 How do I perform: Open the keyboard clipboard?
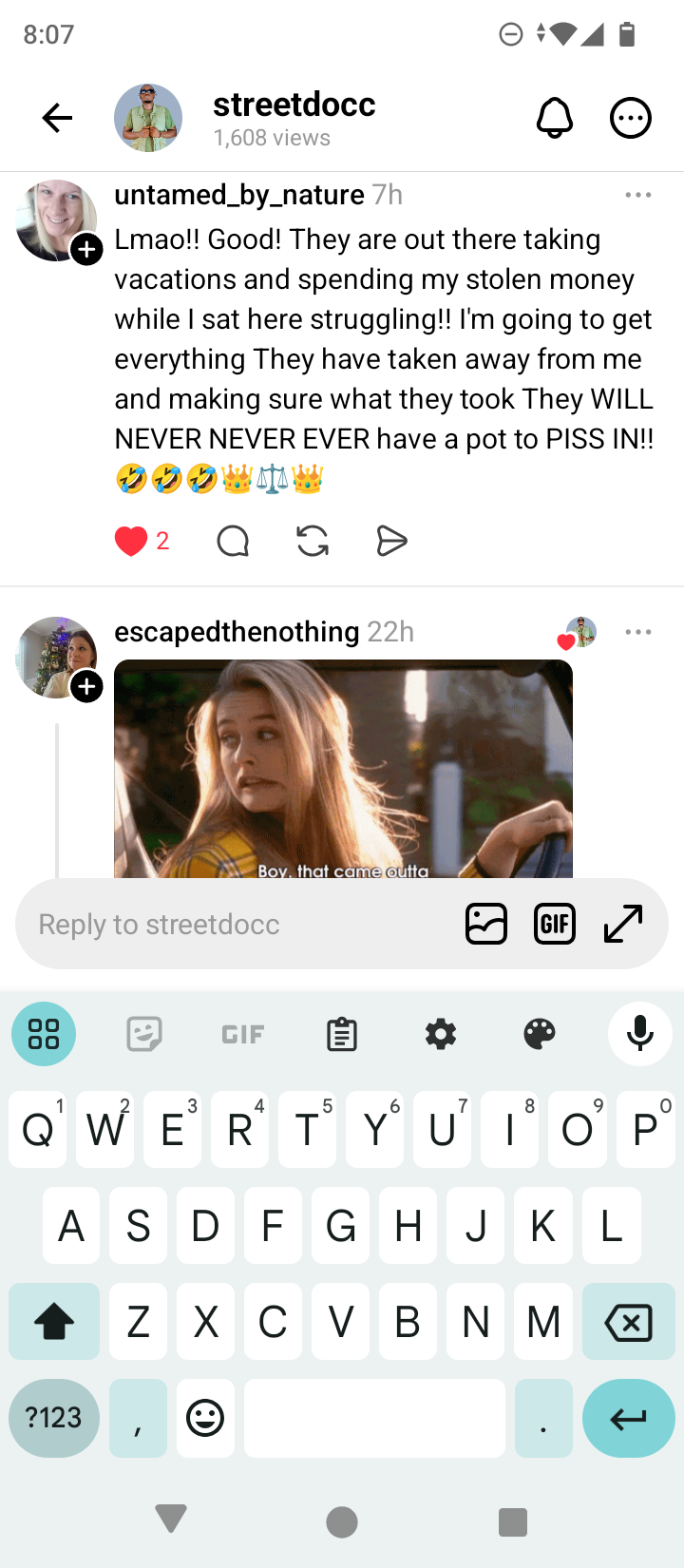click(x=342, y=1034)
